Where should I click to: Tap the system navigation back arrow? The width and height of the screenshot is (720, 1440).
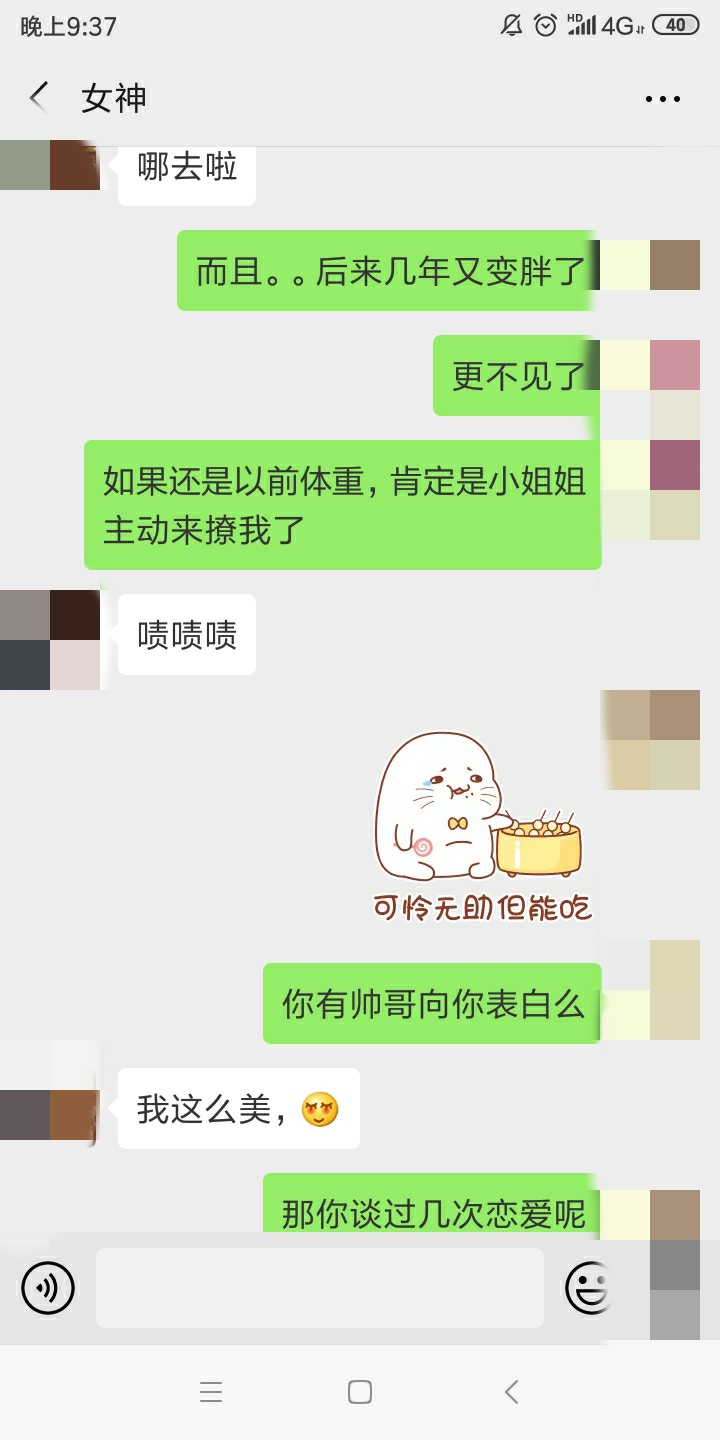point(511,1392)
